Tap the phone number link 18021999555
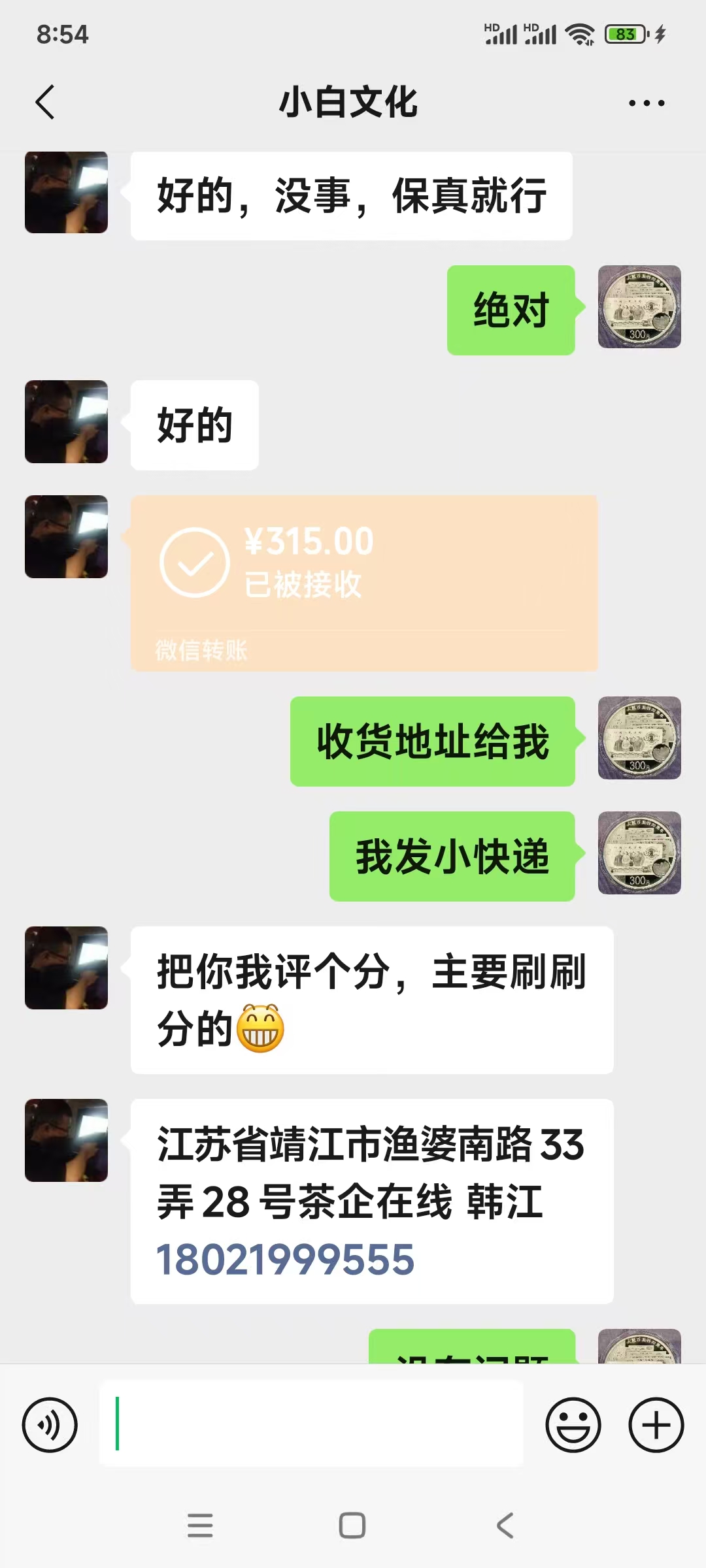 (x=286, y=1260)
